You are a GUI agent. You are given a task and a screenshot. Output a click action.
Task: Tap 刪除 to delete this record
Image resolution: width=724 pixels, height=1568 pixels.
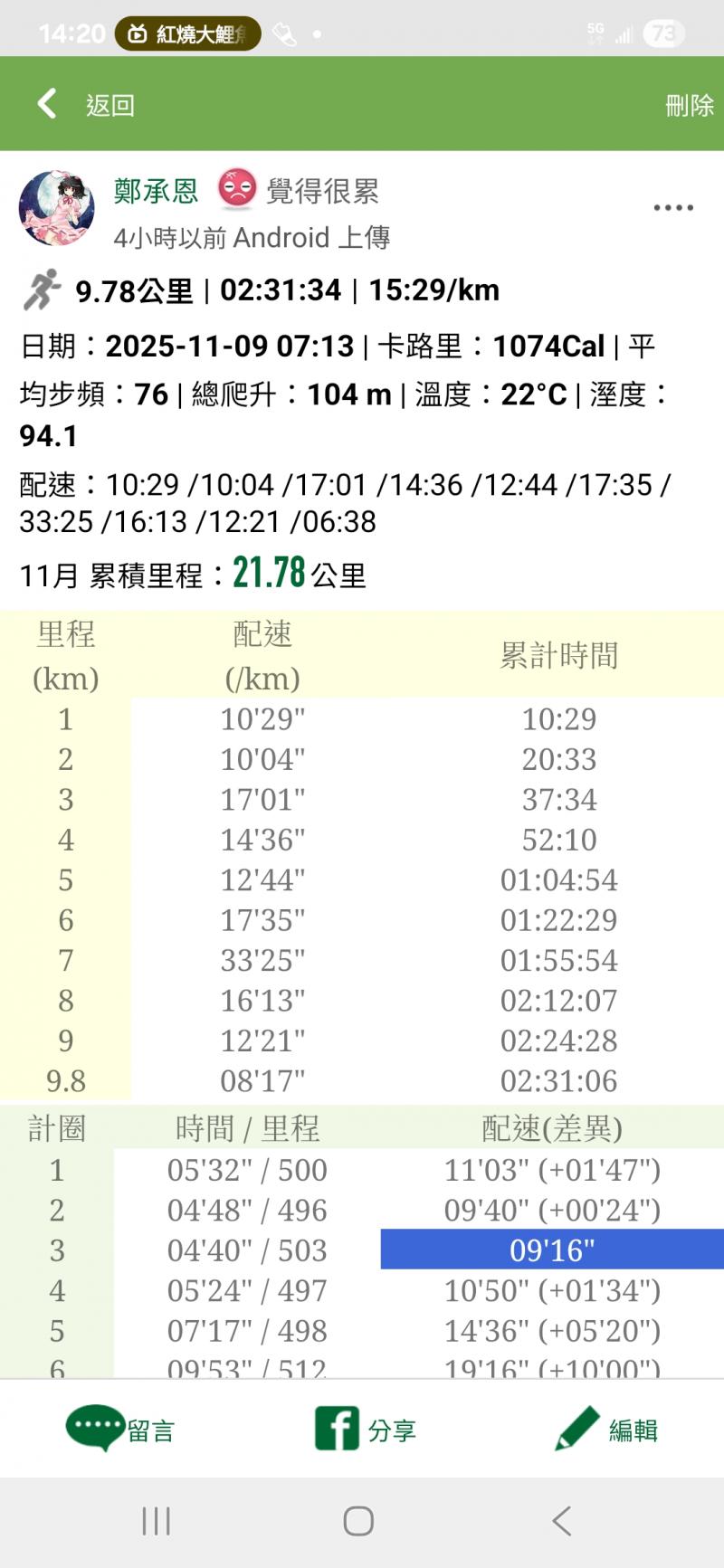tap(689, 105)
